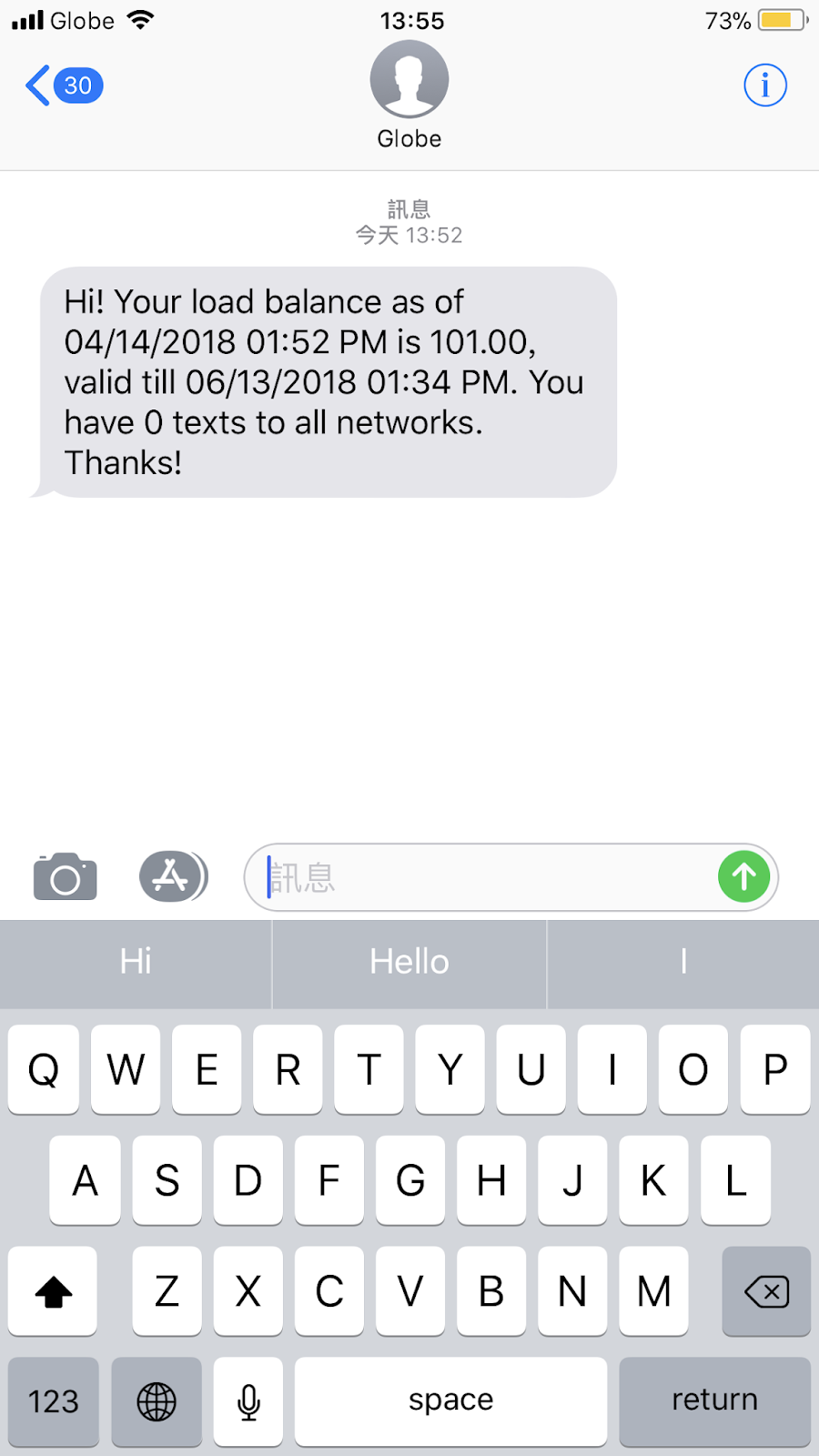
Task: Insert the "I" keyboard suggestion
Action: [x=683, y=962]
